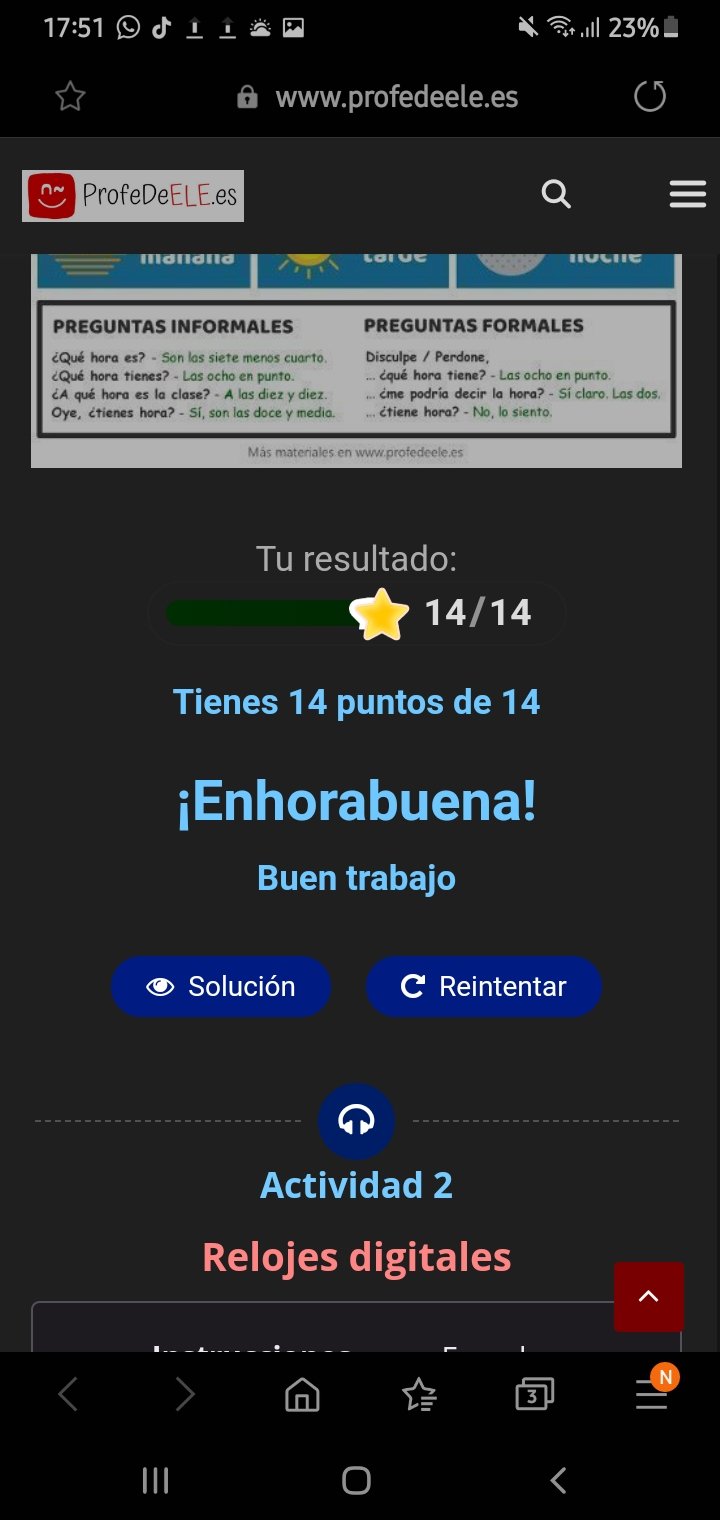
Task: Open recent apps from navigation bar
Action: (155, 1480)
